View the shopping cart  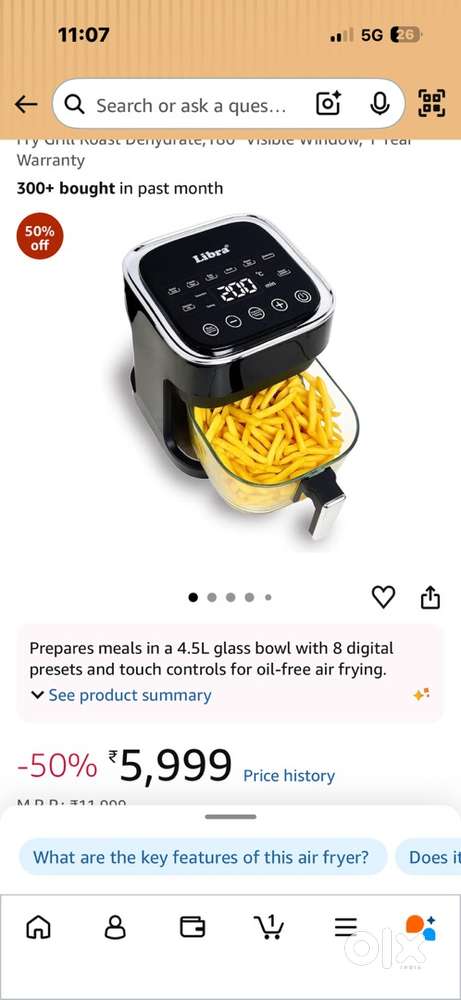269,926
